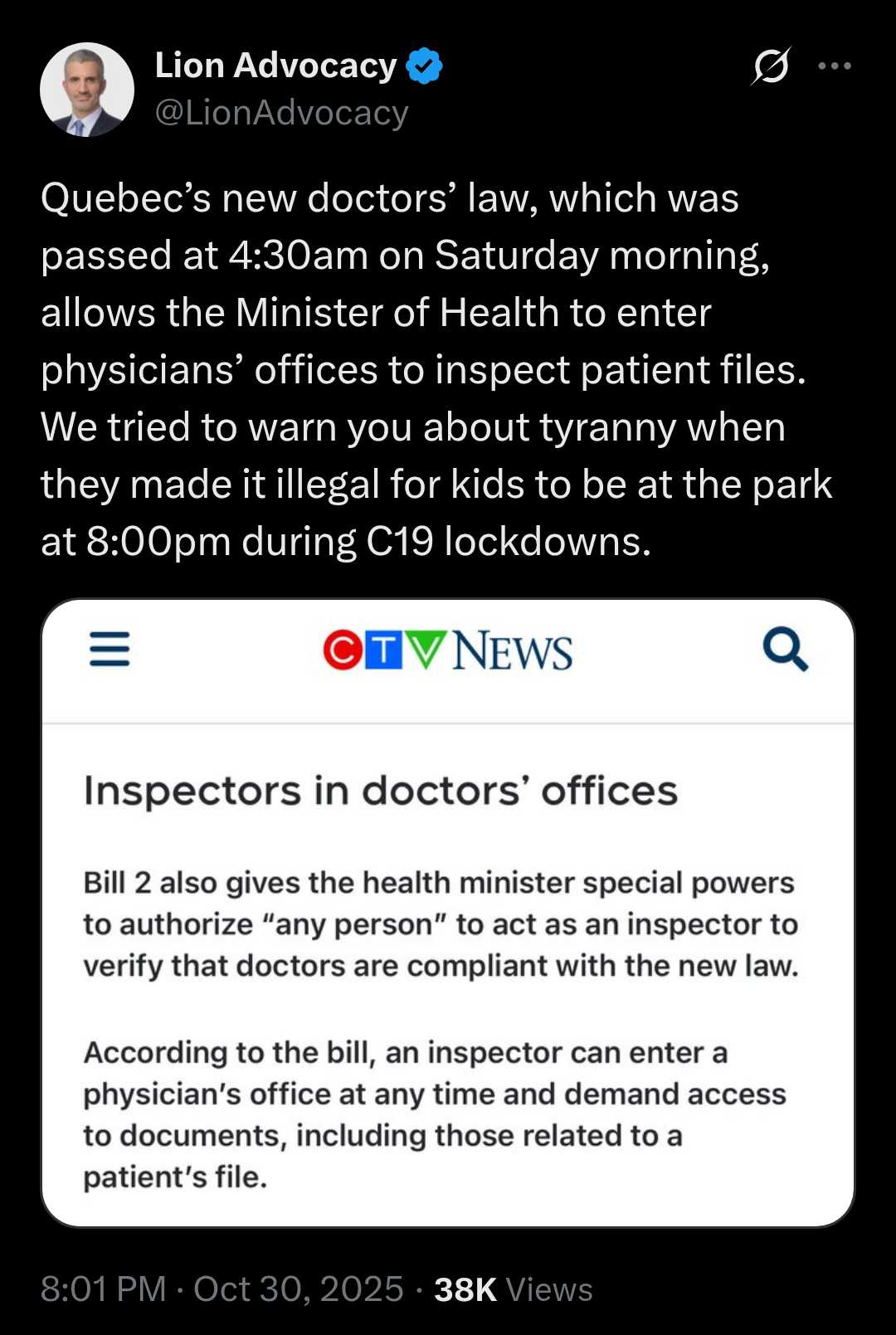Tap the Grok icon on the post
The width and height of the screenshot is (896, 1335).
(771, 66)
